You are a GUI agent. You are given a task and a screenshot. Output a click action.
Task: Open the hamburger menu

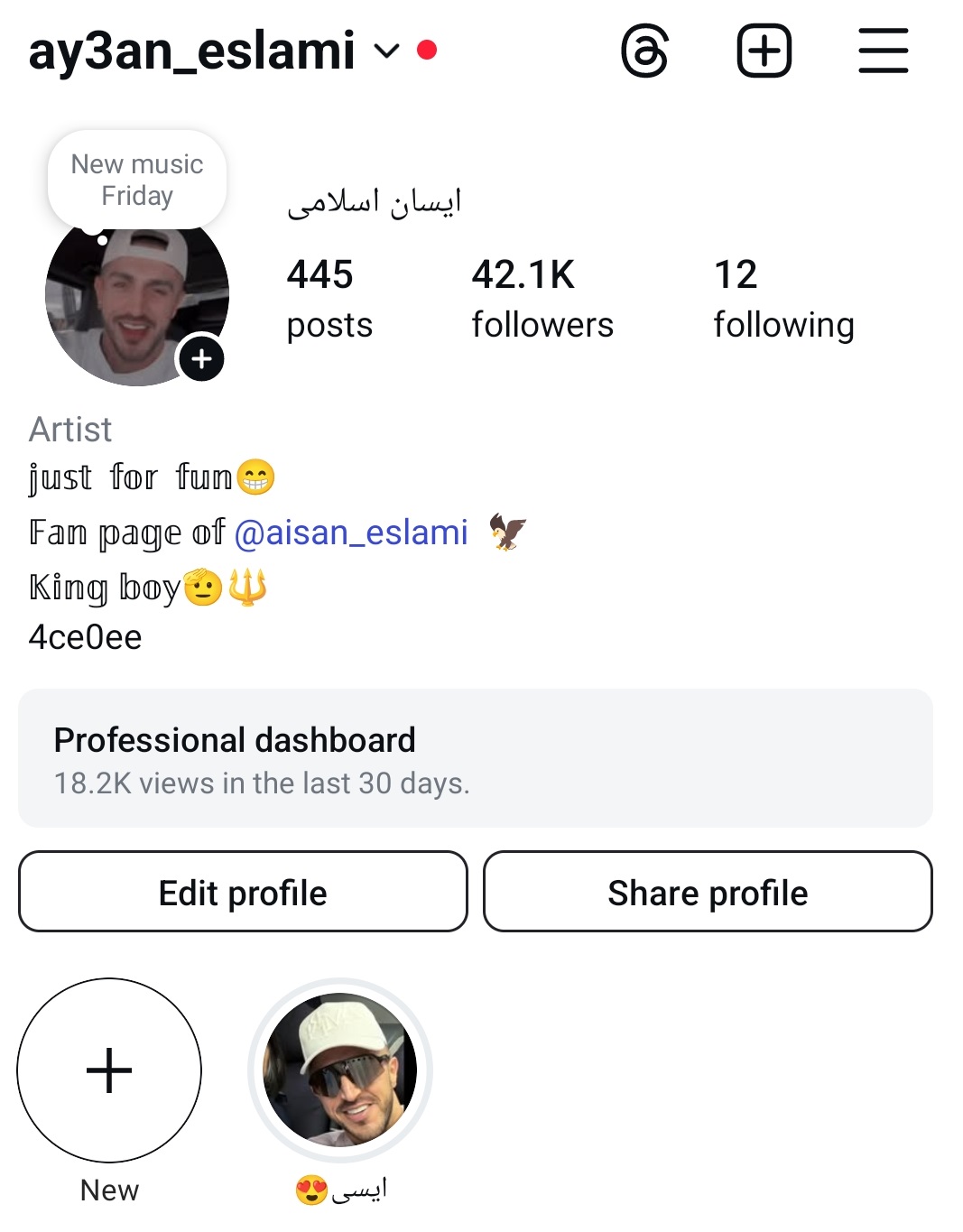point(883,51)
